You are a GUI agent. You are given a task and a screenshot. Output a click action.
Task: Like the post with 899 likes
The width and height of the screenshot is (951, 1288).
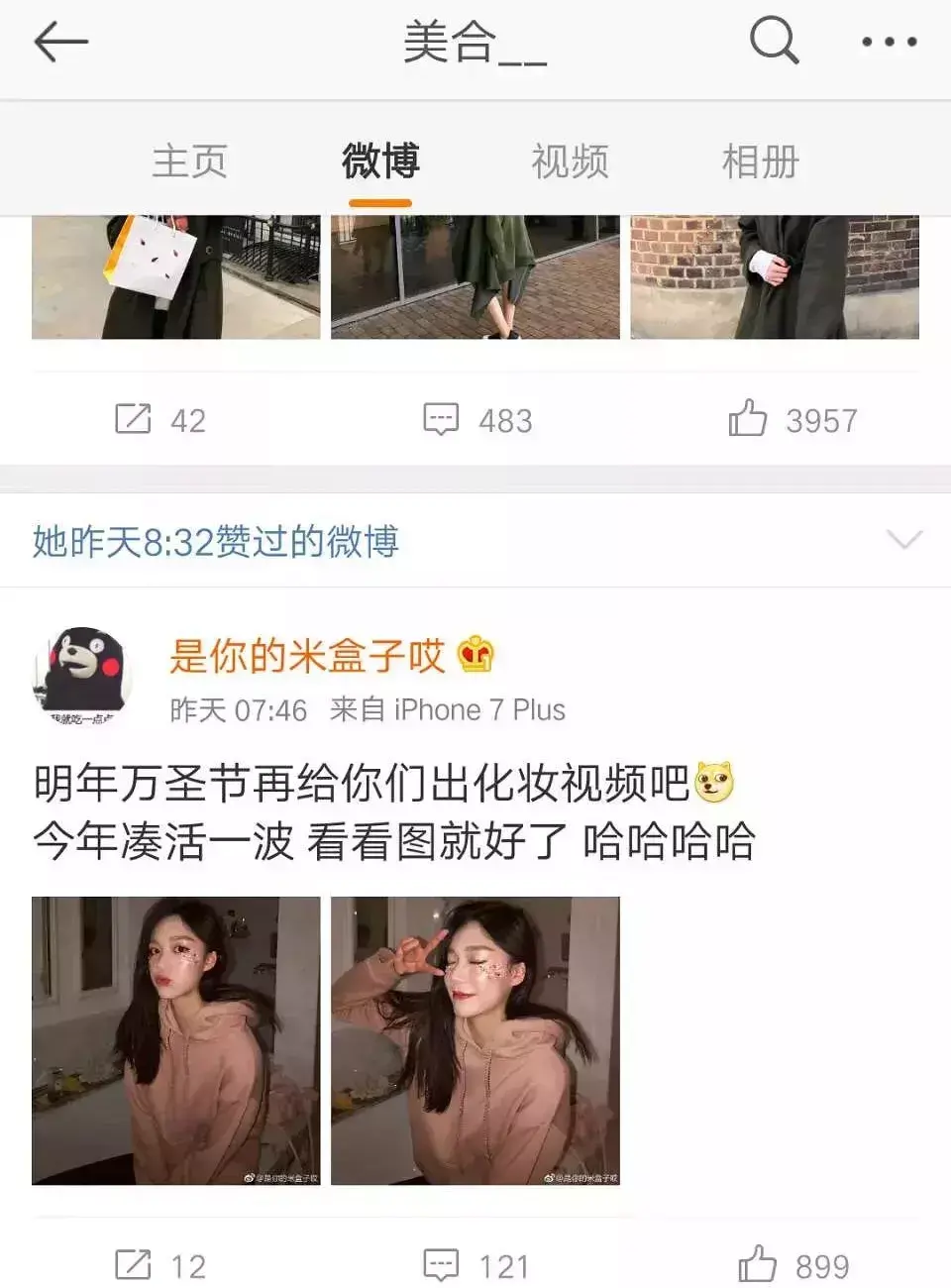pyautogui.click(x=792, y=1265)
